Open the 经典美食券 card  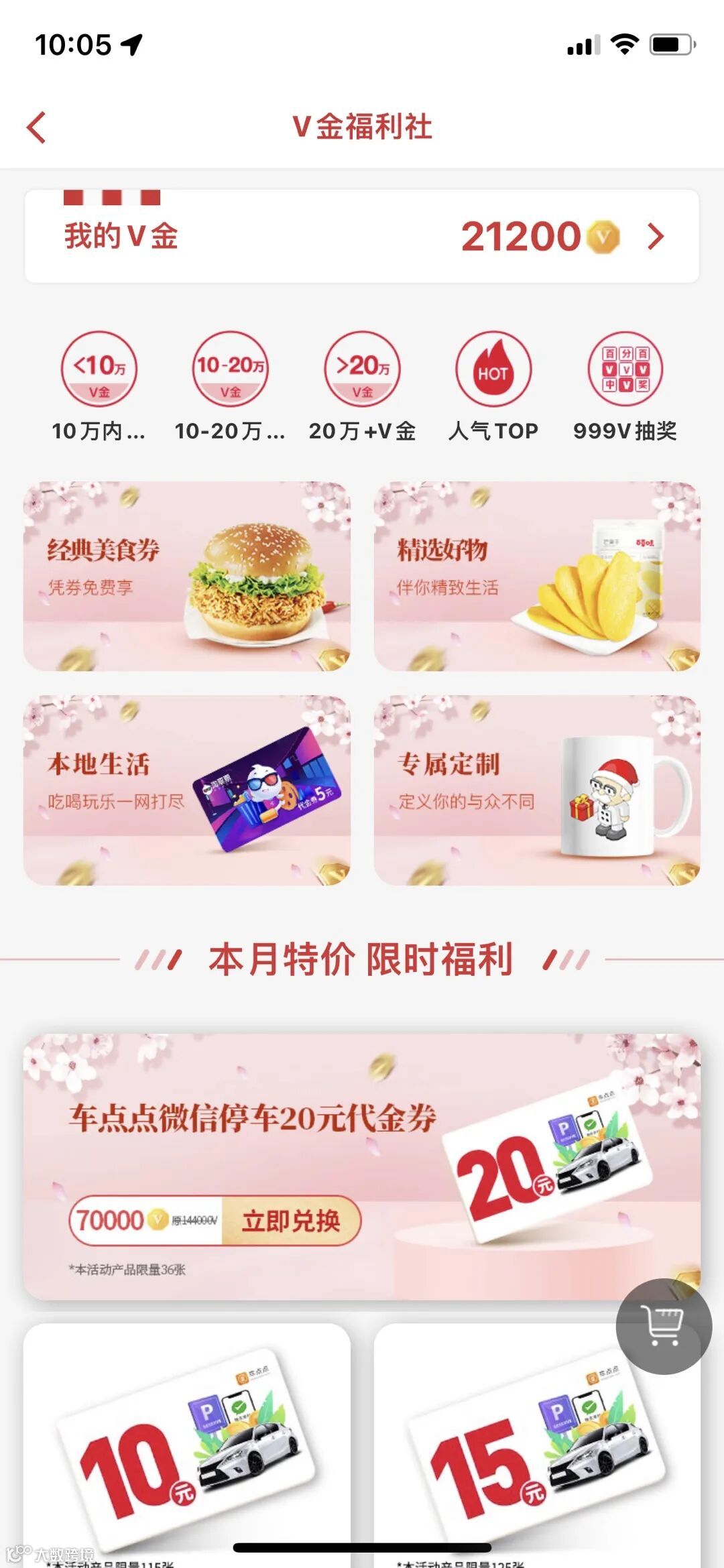click(x=187, y=577)
